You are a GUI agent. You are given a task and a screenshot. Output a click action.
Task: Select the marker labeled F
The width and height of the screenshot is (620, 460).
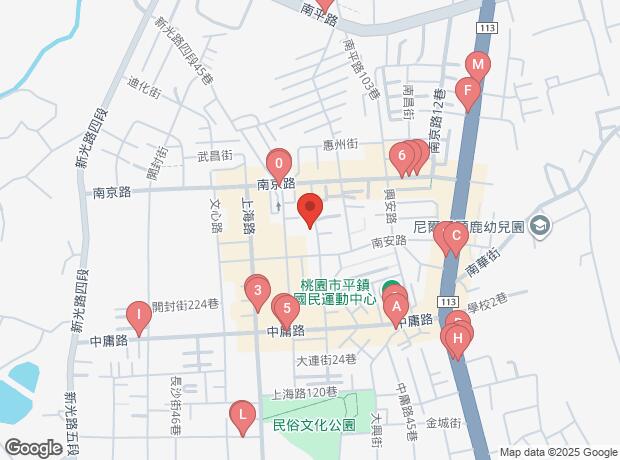pos(466,93)
